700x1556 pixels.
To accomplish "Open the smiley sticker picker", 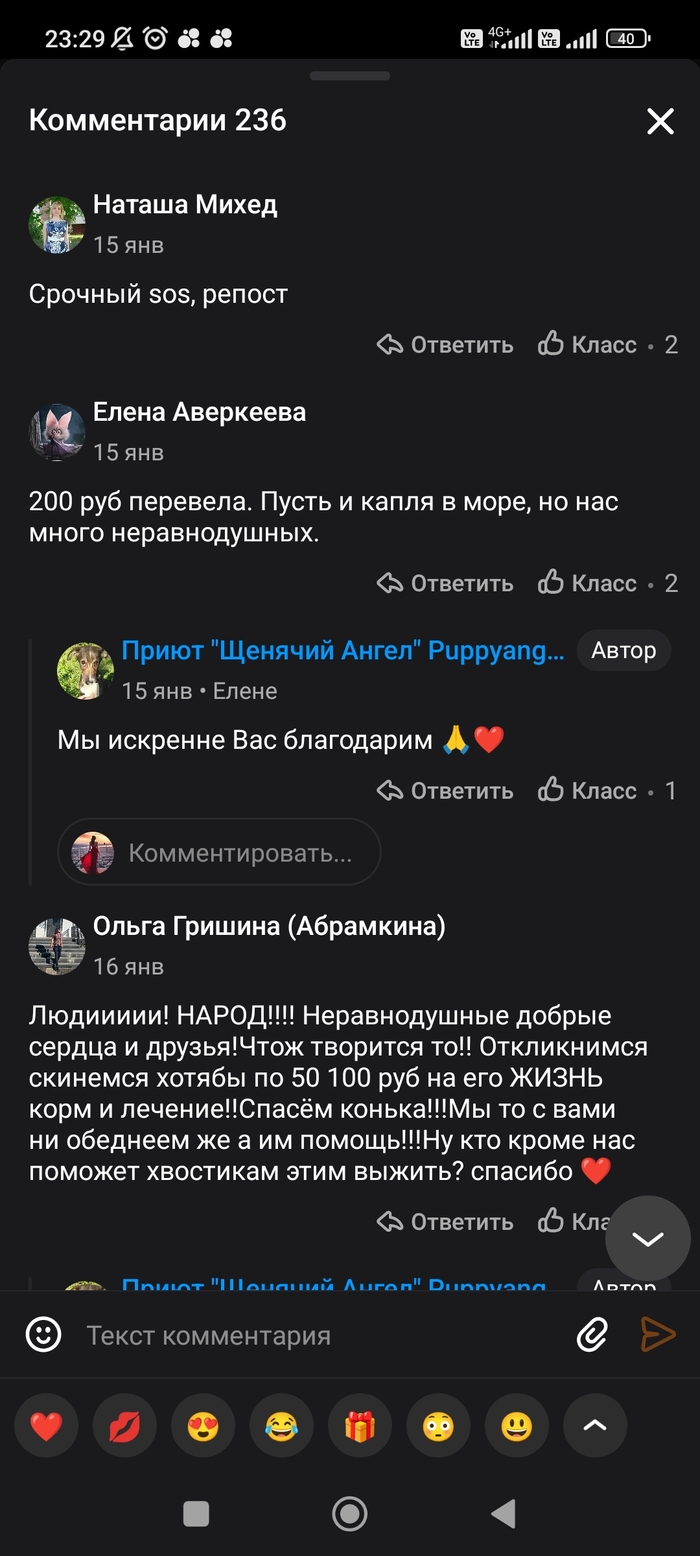I will (44, 1334).
